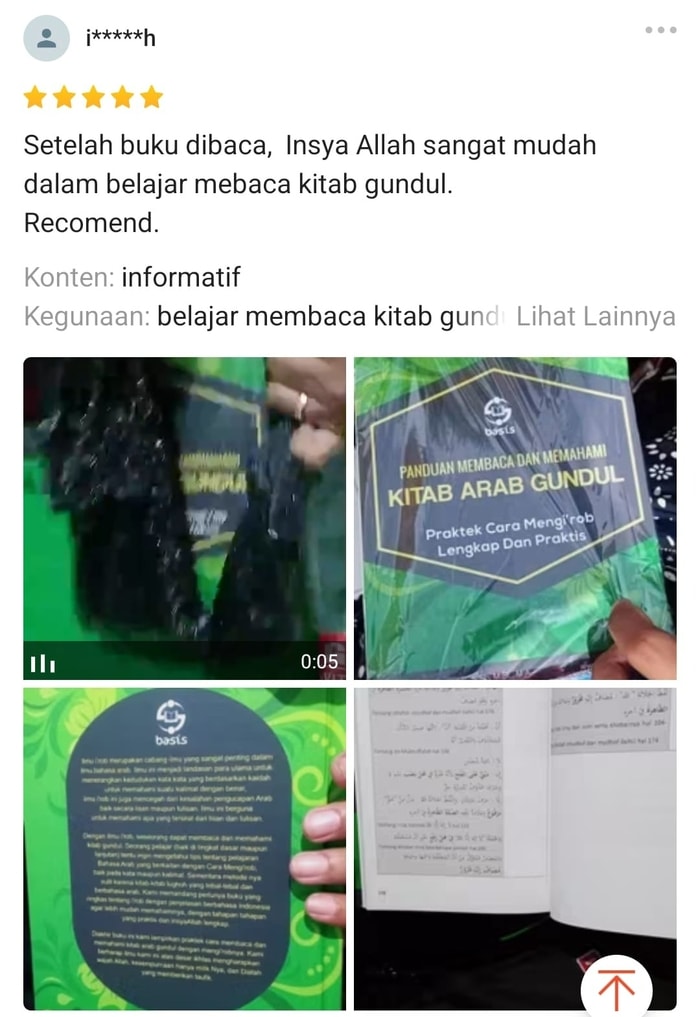Open the Kitab Arab Gundul cover photo

click(x=515, y=517)
